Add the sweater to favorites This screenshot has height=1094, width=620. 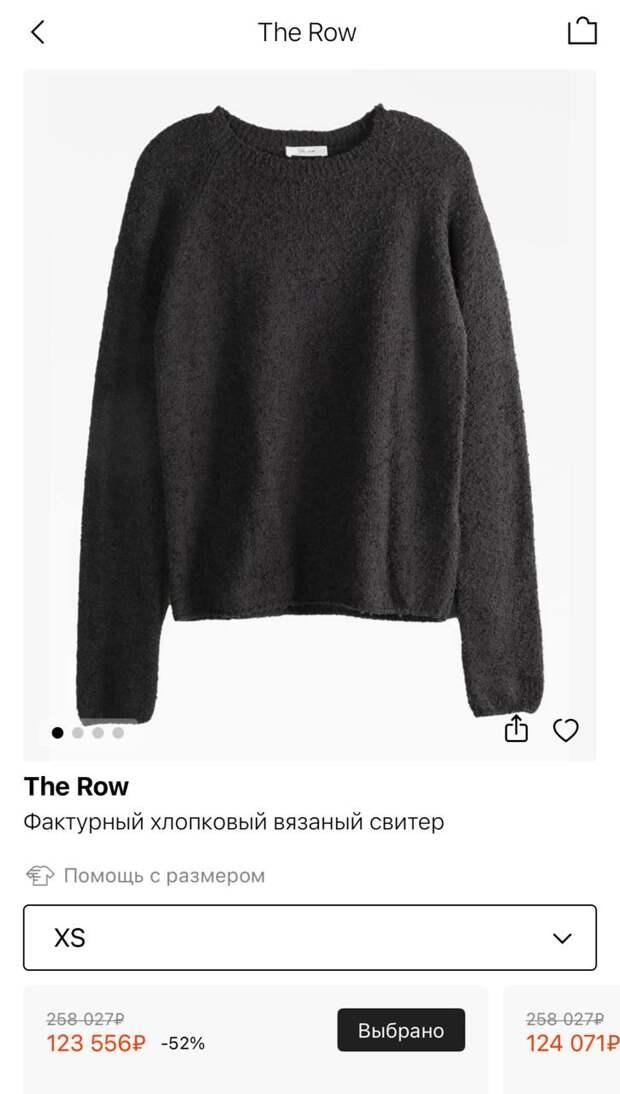pos(566,730)
